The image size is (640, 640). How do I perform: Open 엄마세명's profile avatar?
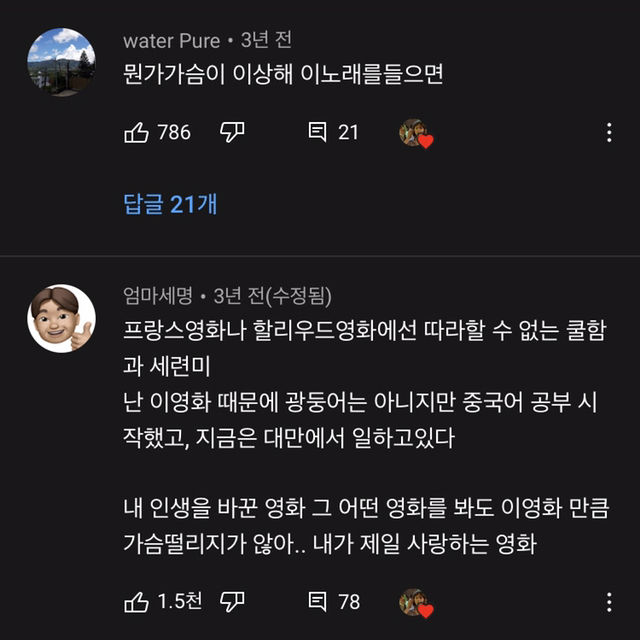pos(61,318)
